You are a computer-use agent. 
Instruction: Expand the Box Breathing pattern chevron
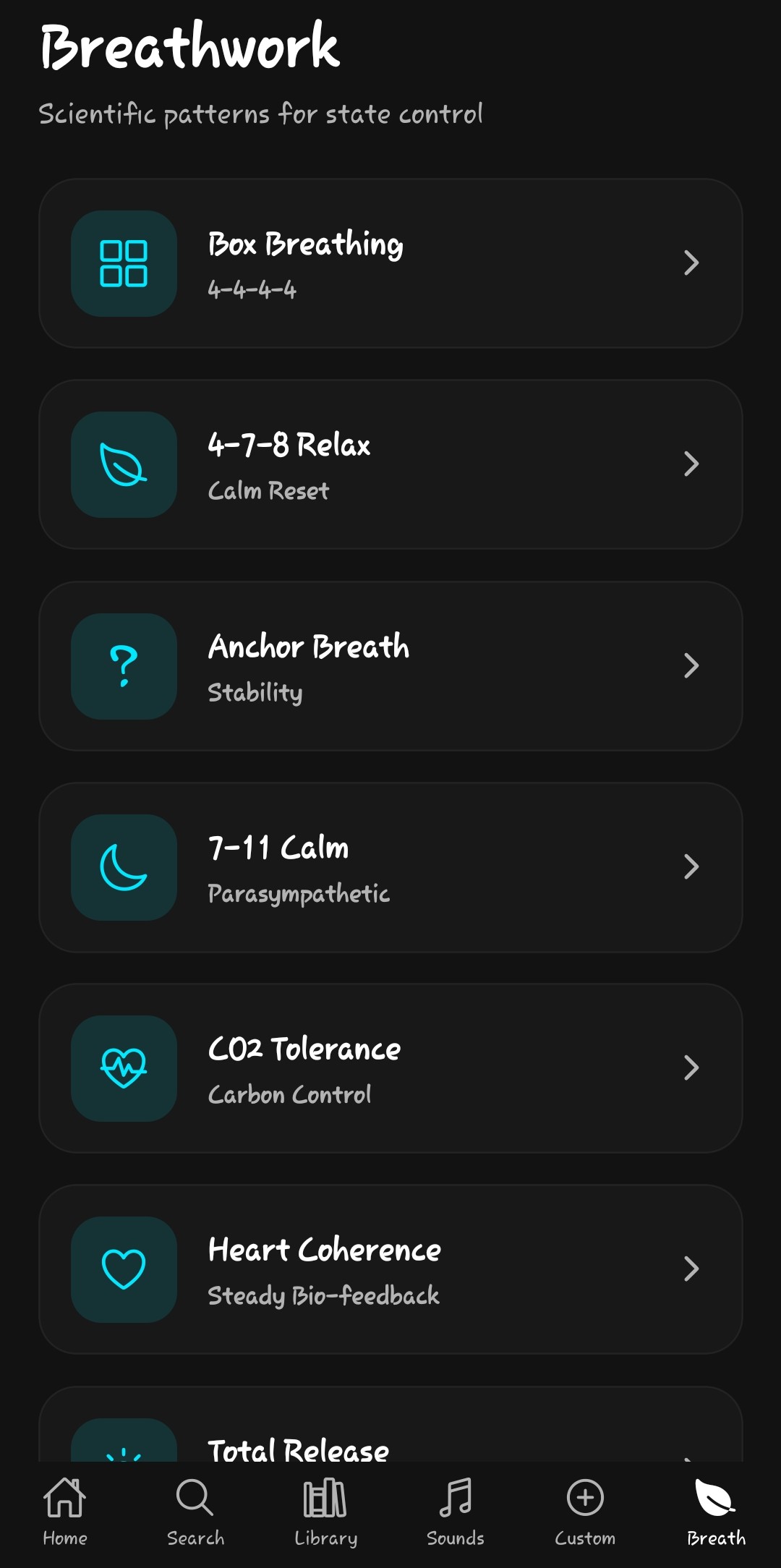[691, 264]
